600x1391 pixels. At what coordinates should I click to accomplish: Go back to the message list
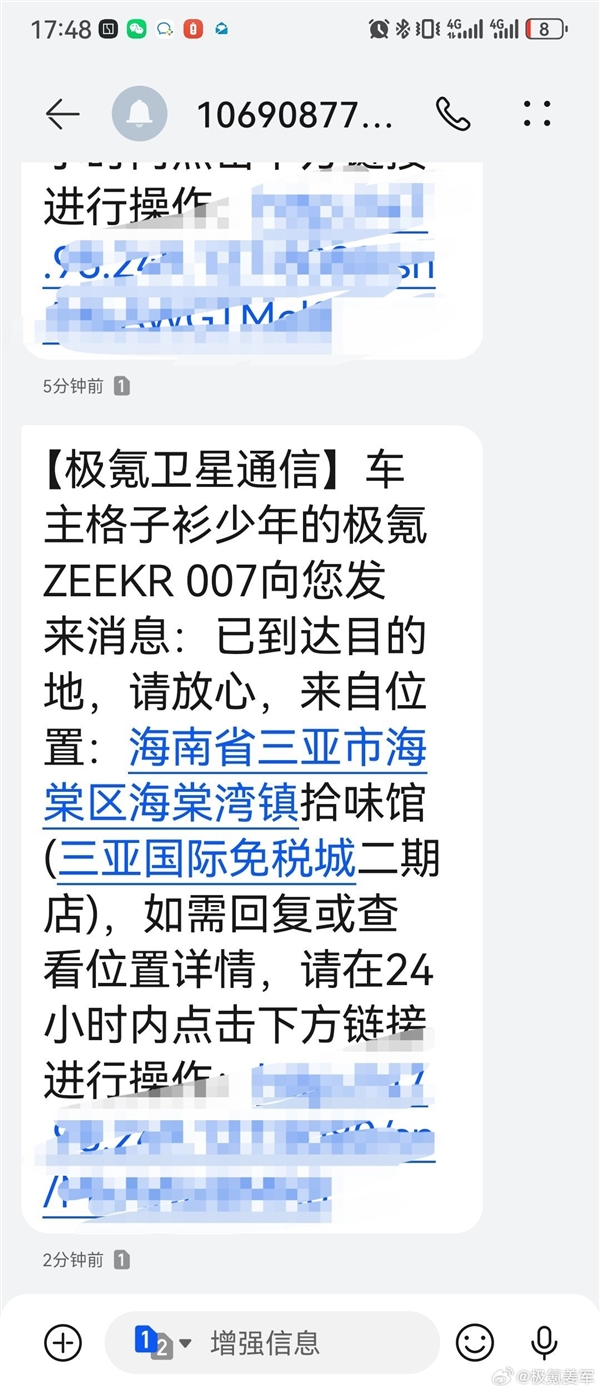point(62,115)
